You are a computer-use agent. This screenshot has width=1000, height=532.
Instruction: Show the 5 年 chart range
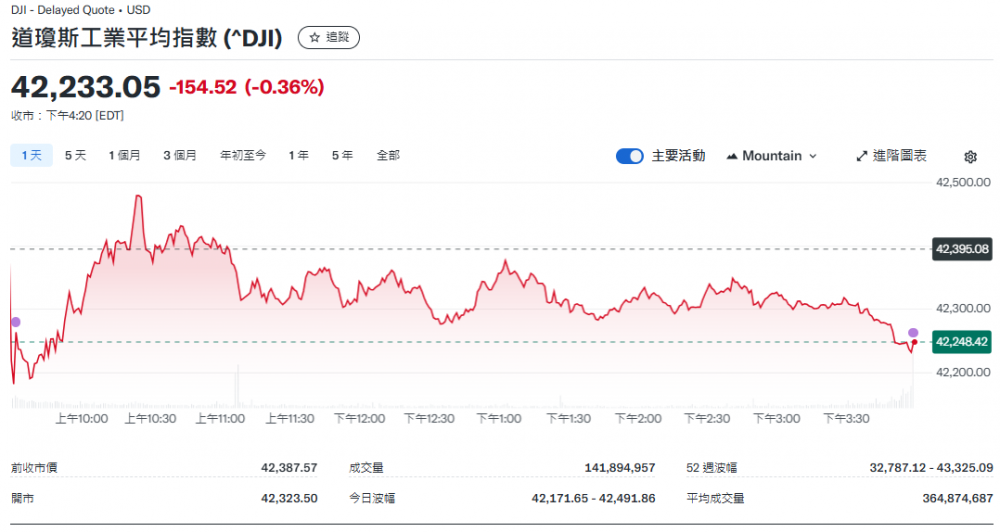click(x=342, y=155)
